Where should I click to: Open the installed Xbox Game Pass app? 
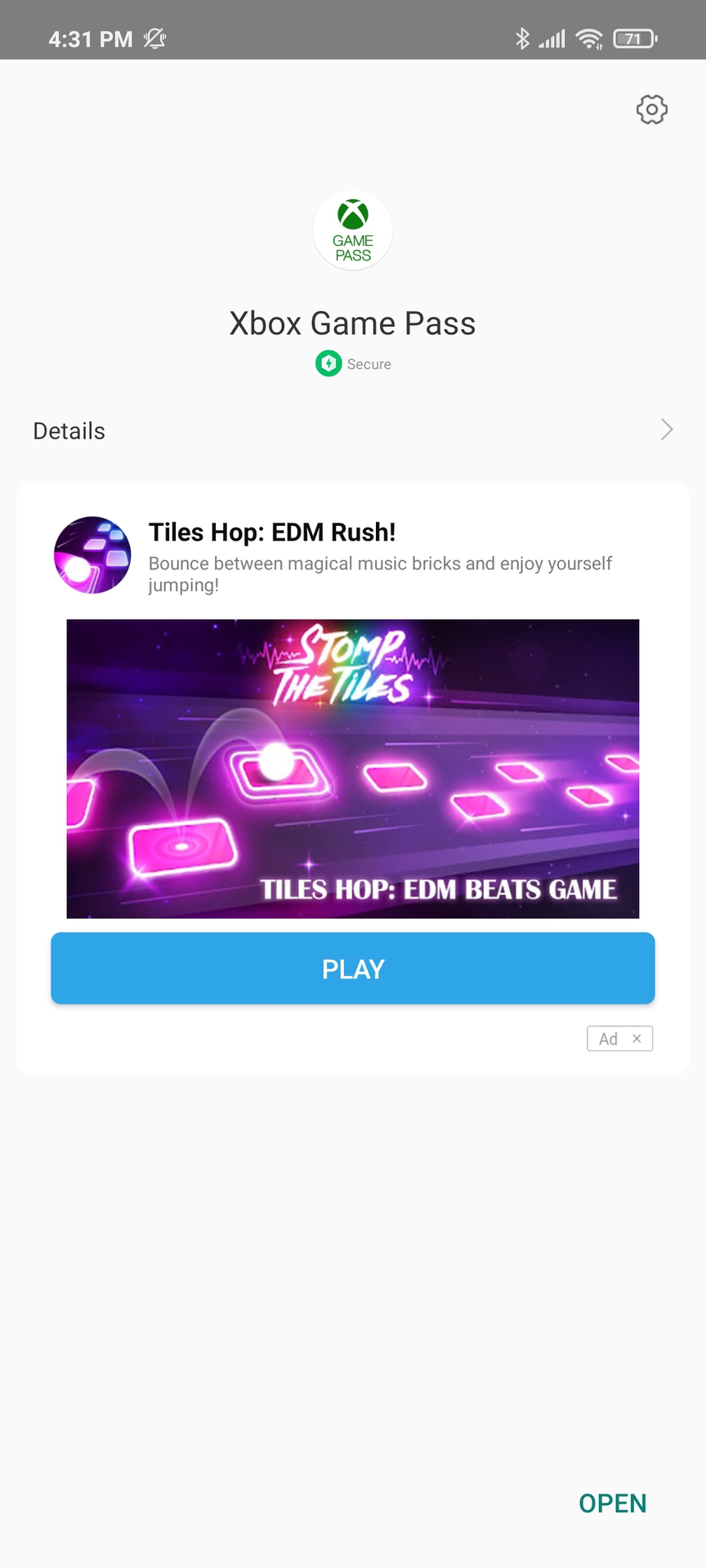pyautogui.click(x=612, y=1503)
